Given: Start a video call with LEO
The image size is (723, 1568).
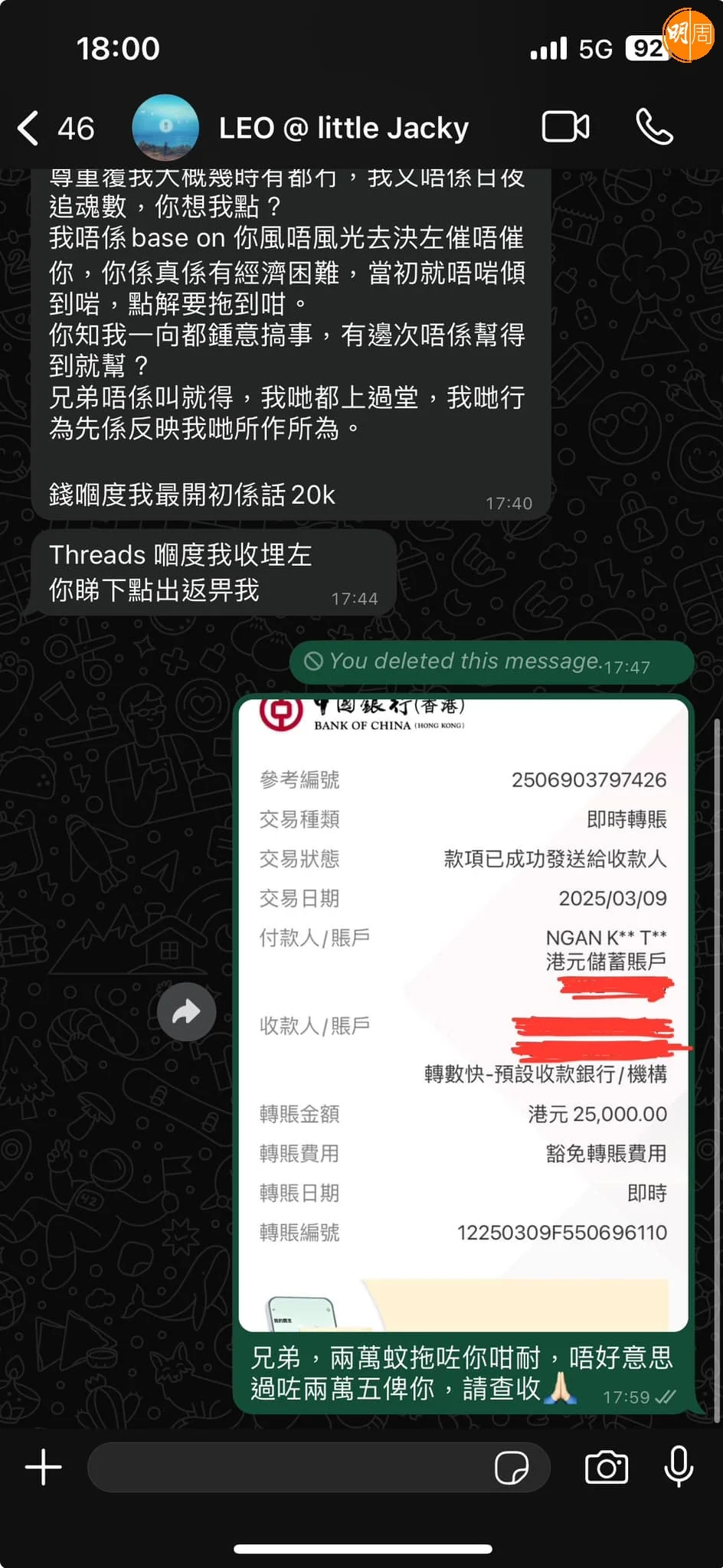Looking at the screenshot, I should (x=565, y=127).
